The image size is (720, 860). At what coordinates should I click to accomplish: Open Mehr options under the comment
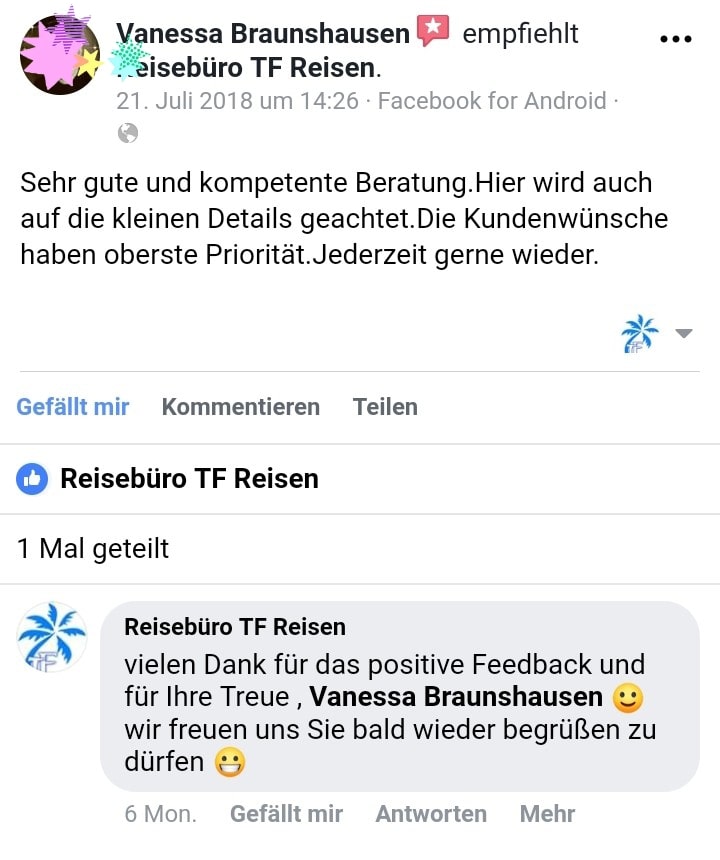coord(547,814)
